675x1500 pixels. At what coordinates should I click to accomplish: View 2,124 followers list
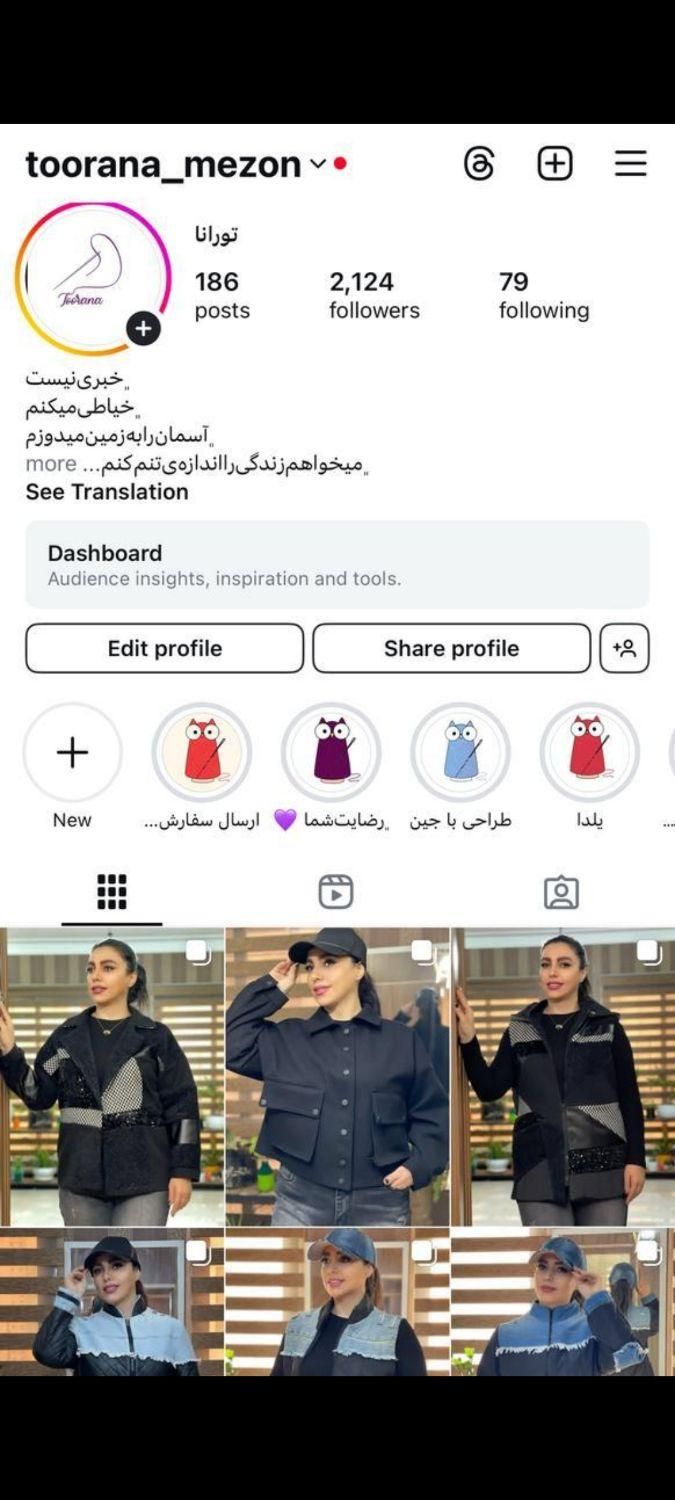pyautogui.click(x=374, y=295)
